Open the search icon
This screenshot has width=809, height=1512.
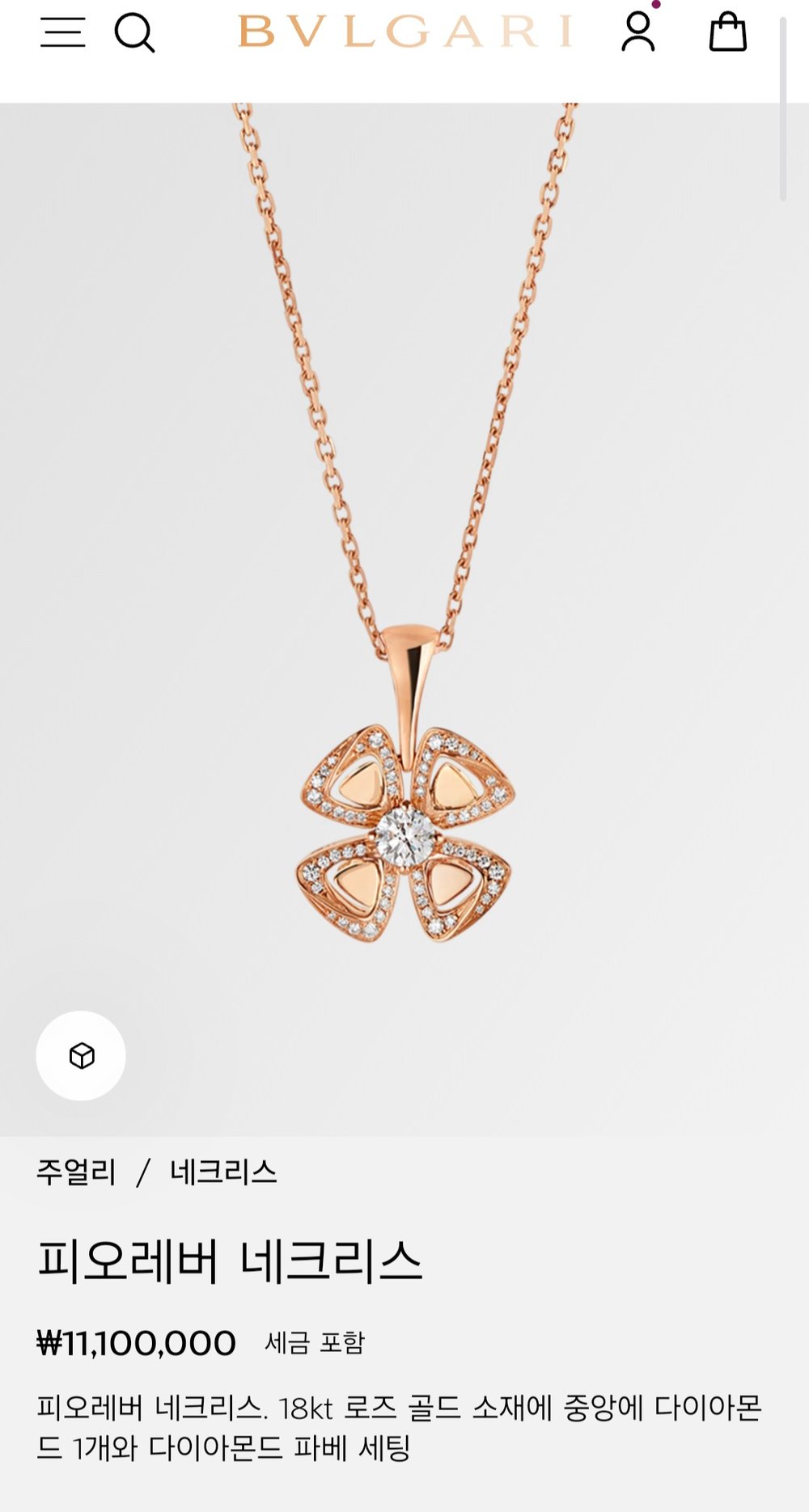134,33
